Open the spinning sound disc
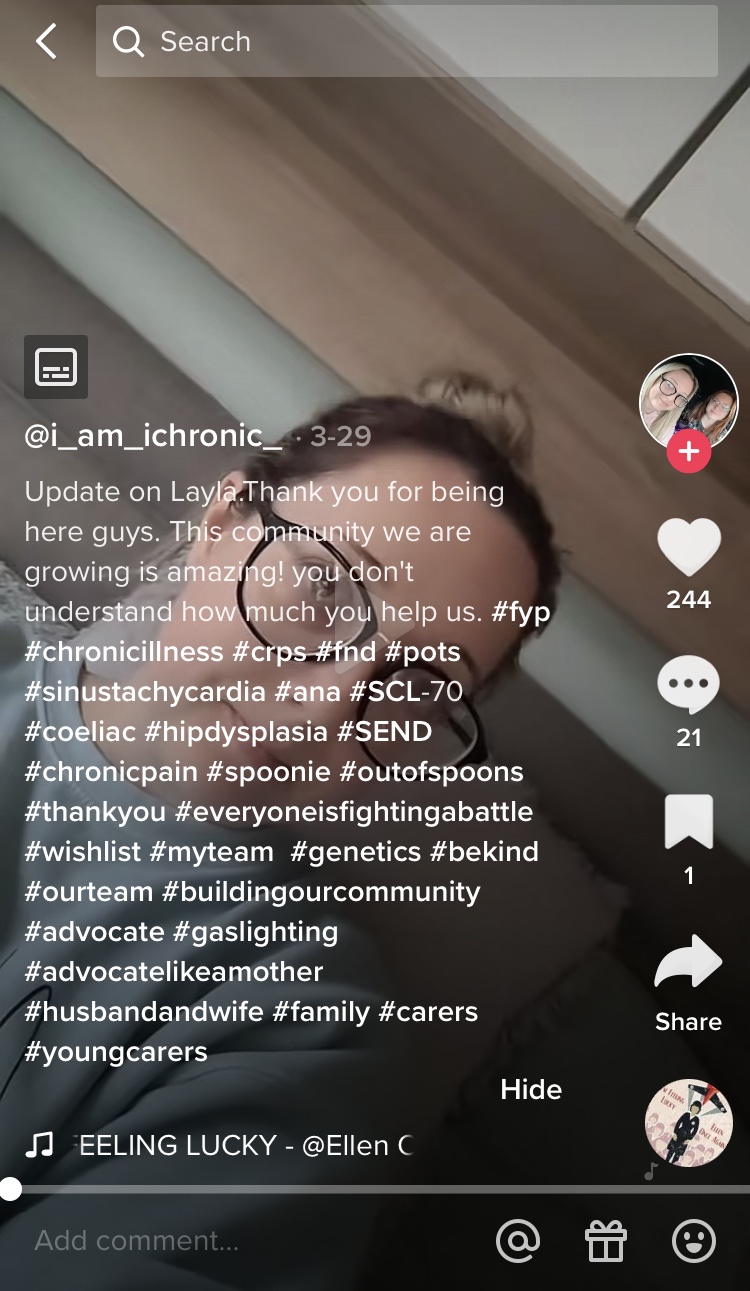This screenshot has width=750, height=1291. (x=688, y=1123)
